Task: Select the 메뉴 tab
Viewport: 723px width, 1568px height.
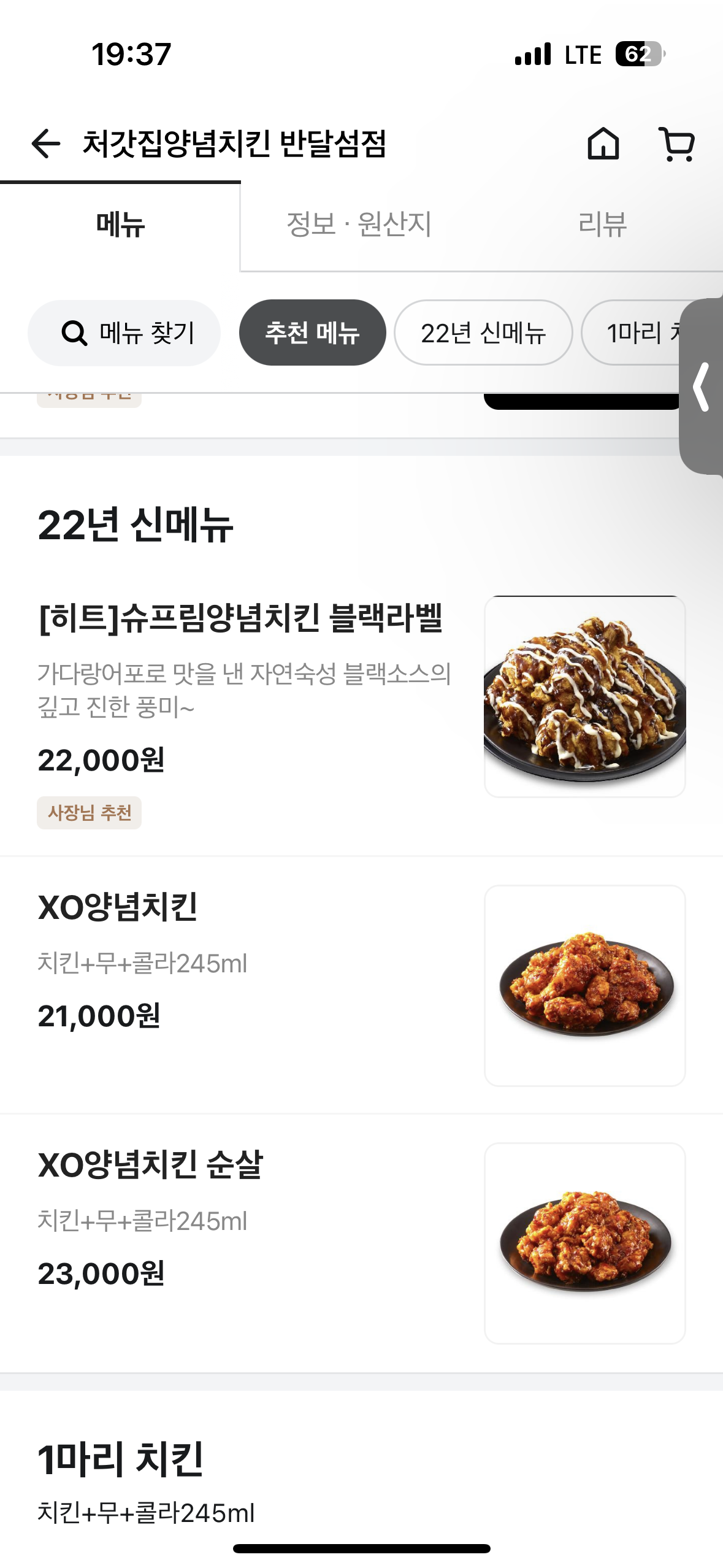Action: [x=120, y=225]
